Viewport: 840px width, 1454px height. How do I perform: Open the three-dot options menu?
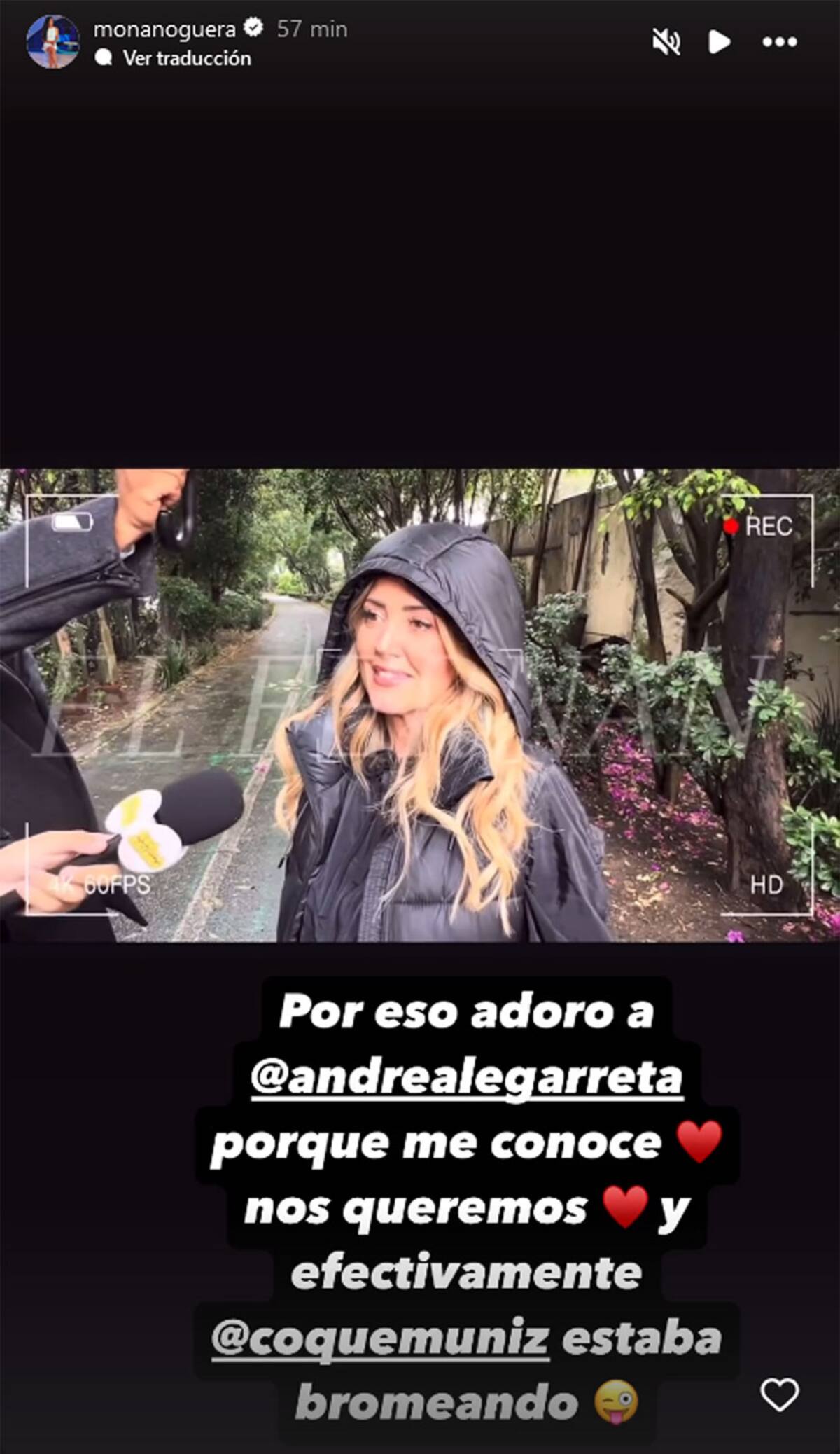pyautogui.click(x=779, y=42)
